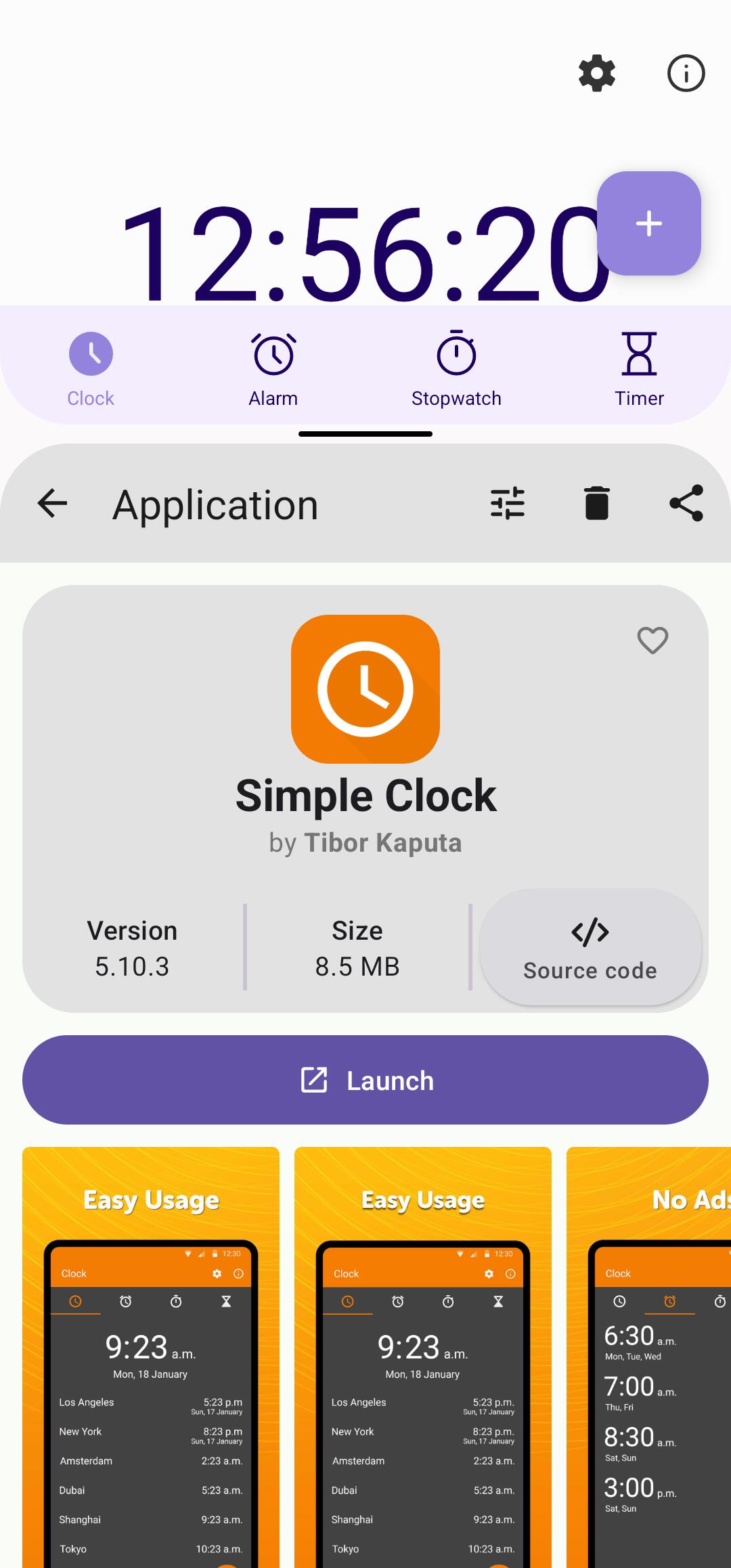The height and width of the screenshot is (1568, 731).
Task: Switch to the Alarm tab
Action: [x=273, y=369]
